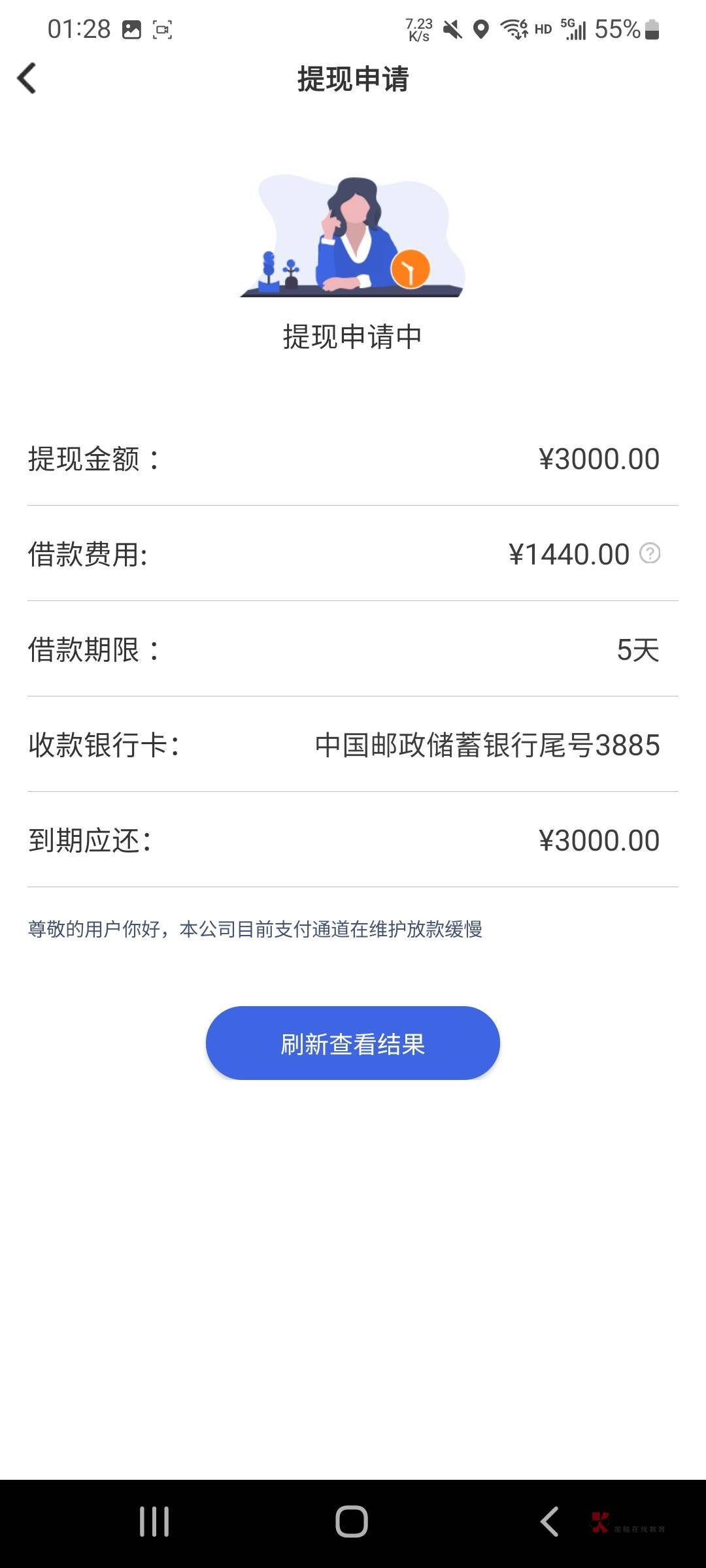Screen dimensions: 706x1568
Task: Go to home screen via navigation bar
Action: (x=352, y=1522)
